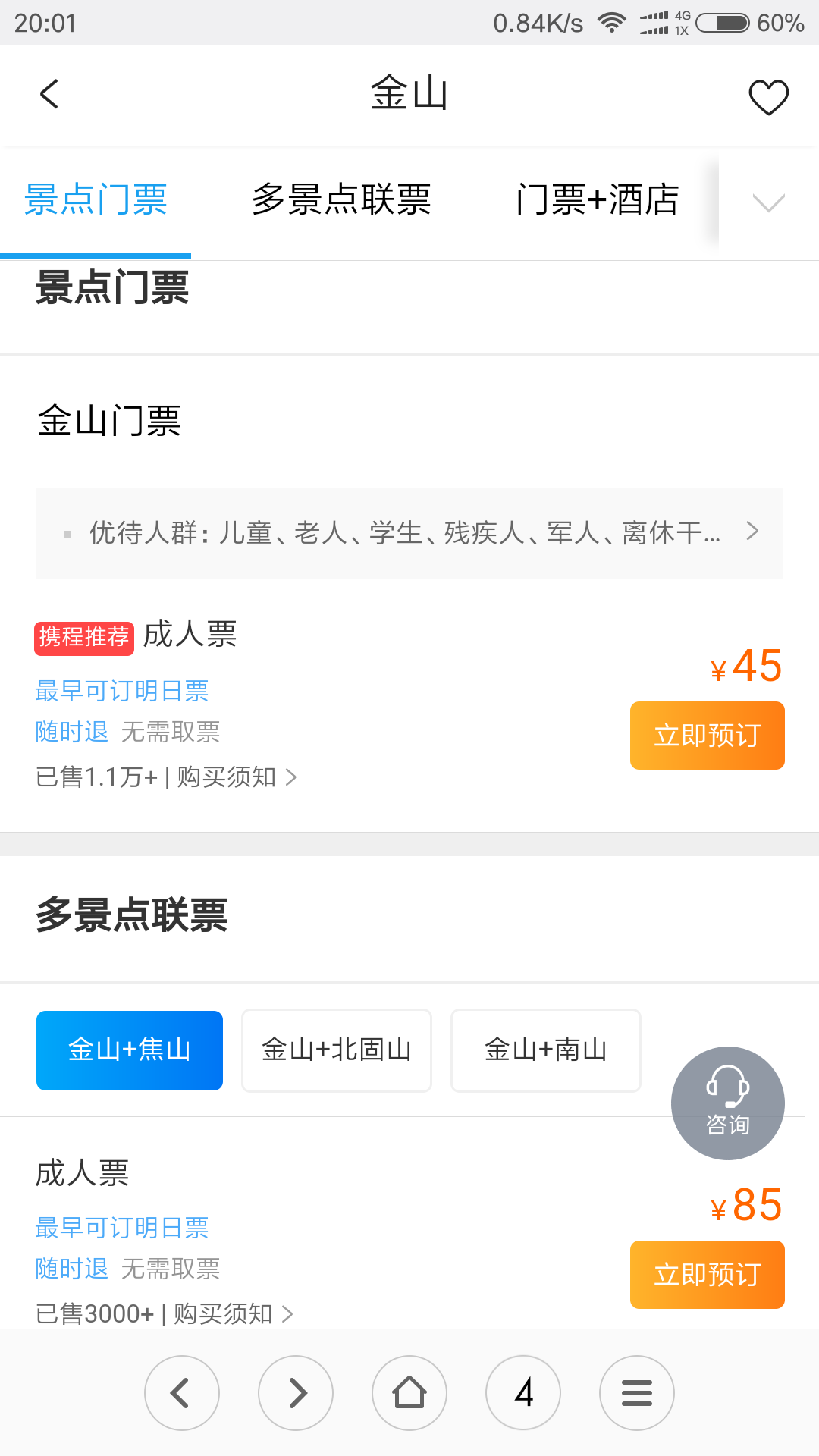Viewport: 819px width, 1456px height.
Task: Contact customer service via 咨询
Action: click(x=727, y=1103)
